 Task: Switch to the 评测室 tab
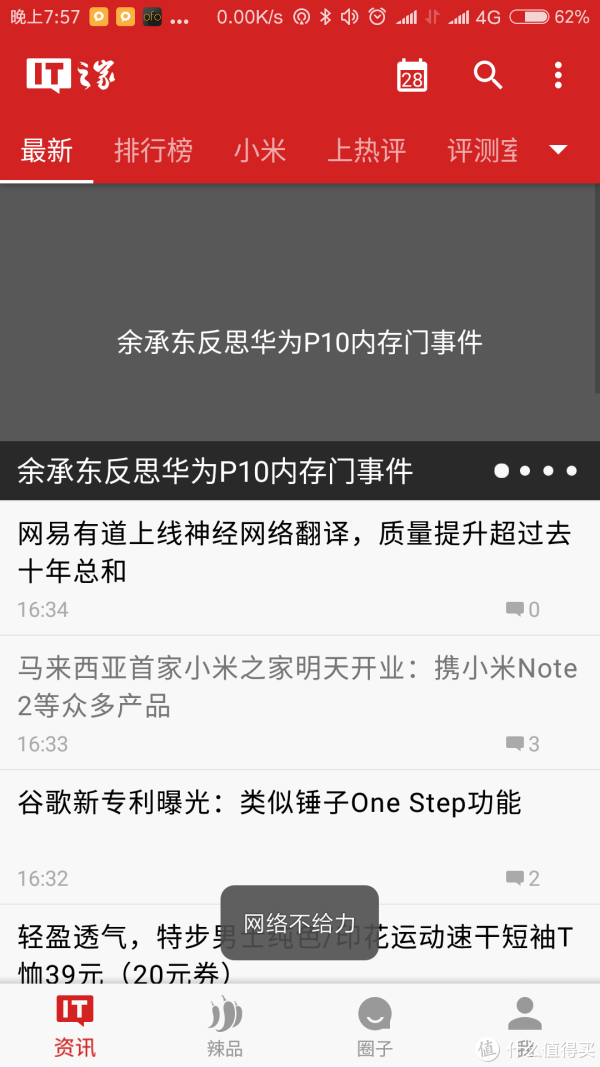tap(483, 150)
